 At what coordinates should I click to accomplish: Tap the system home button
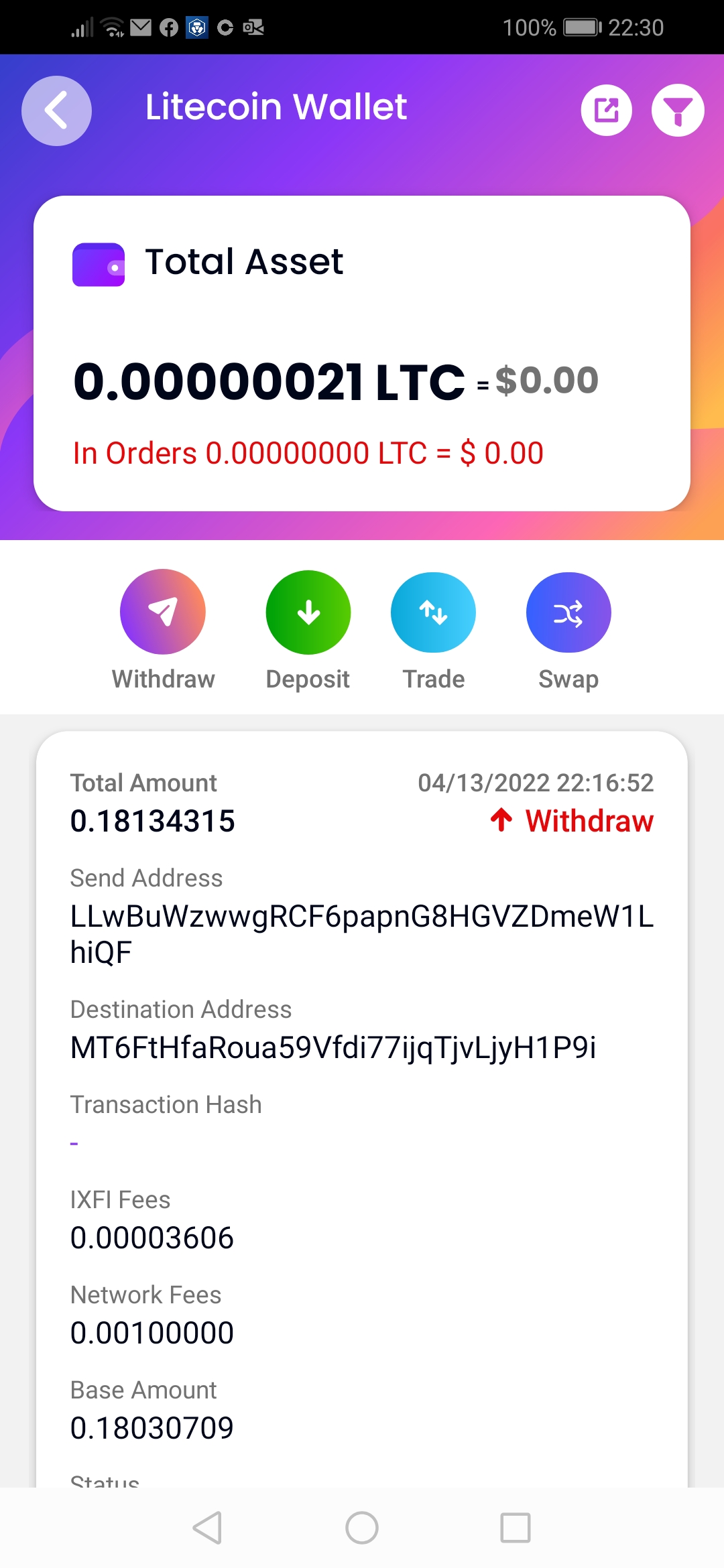tap(362, 1528)
